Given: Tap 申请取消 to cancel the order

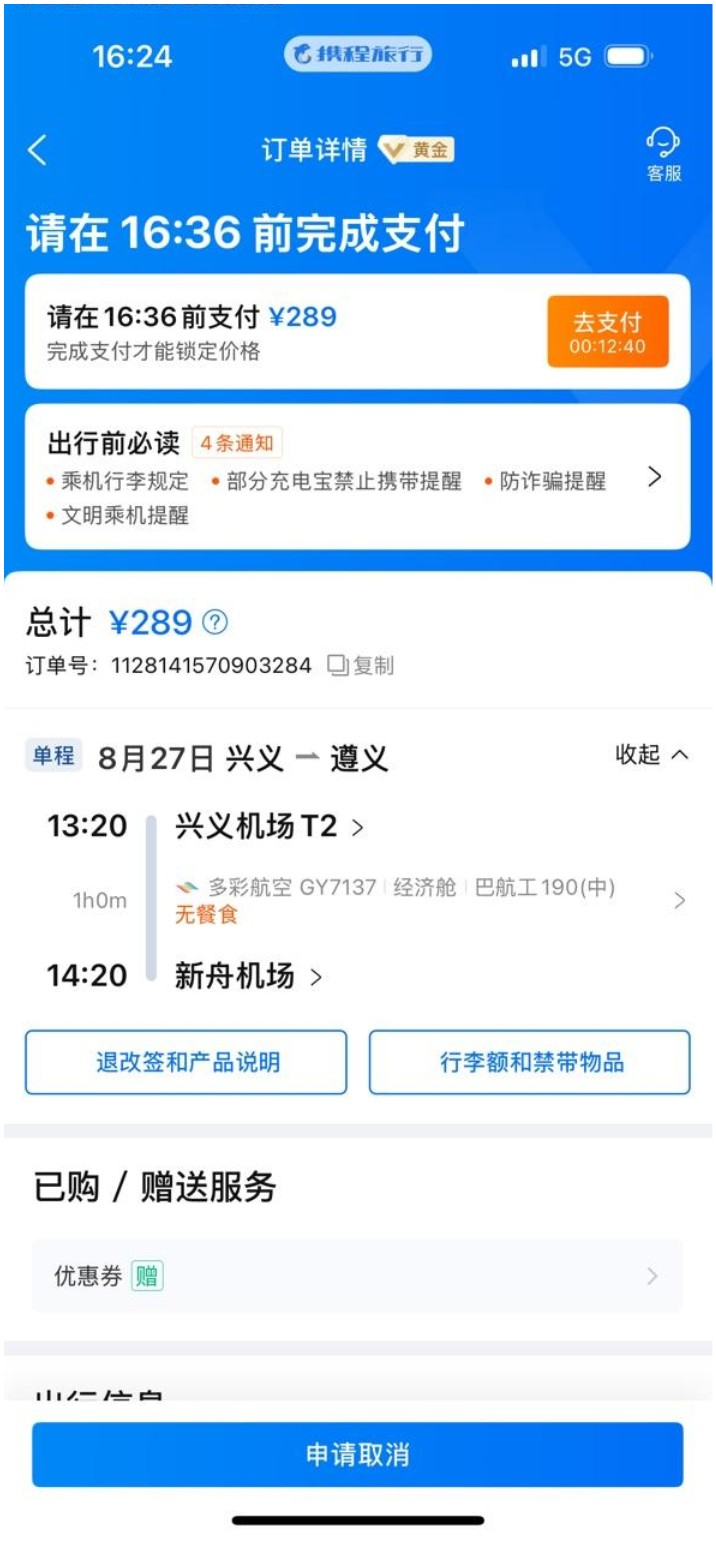Looking at the screenshot, I should pyautogui.click(x=357, y=1454).
